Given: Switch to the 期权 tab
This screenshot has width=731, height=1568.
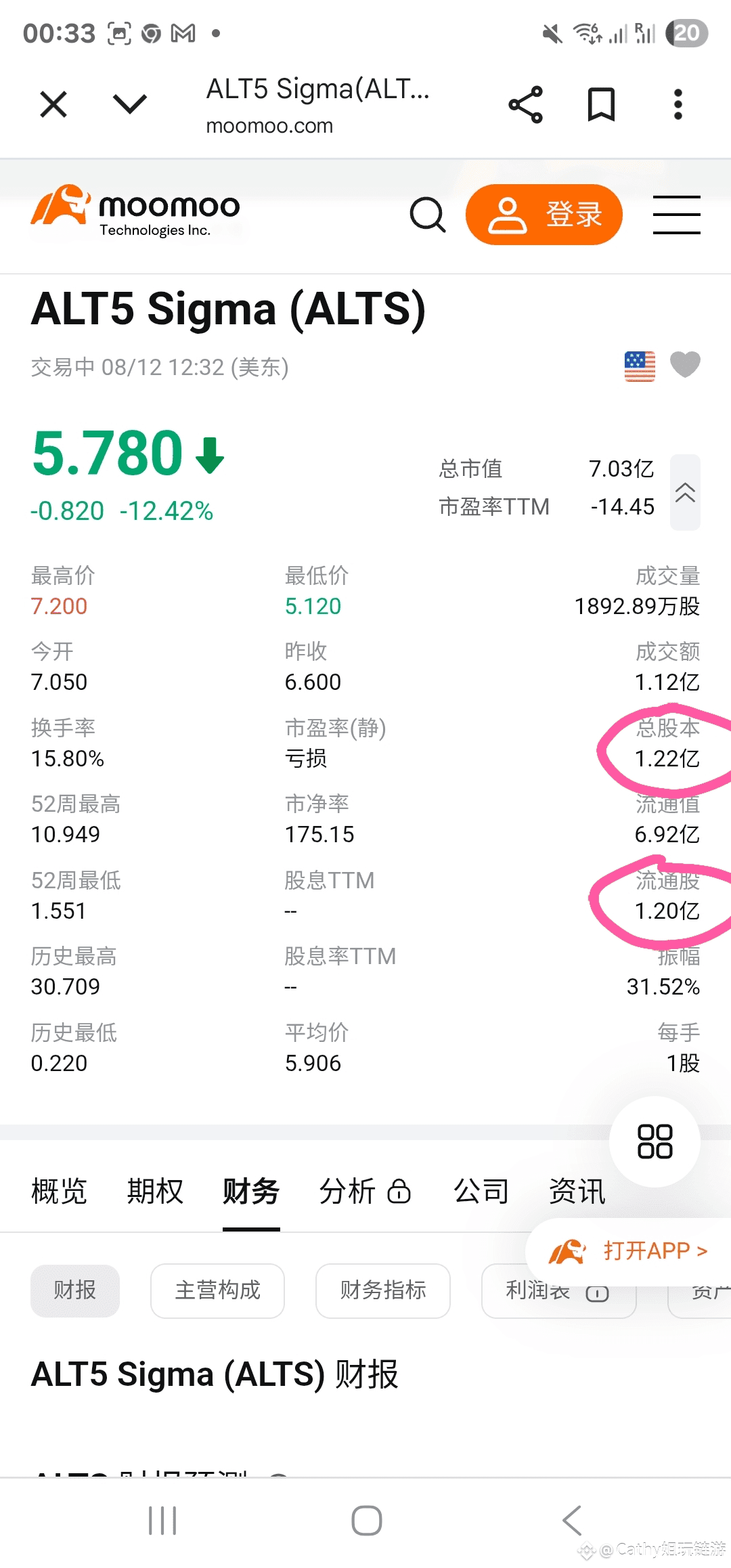Looking at the screenshot, I should pos(155,1192).
